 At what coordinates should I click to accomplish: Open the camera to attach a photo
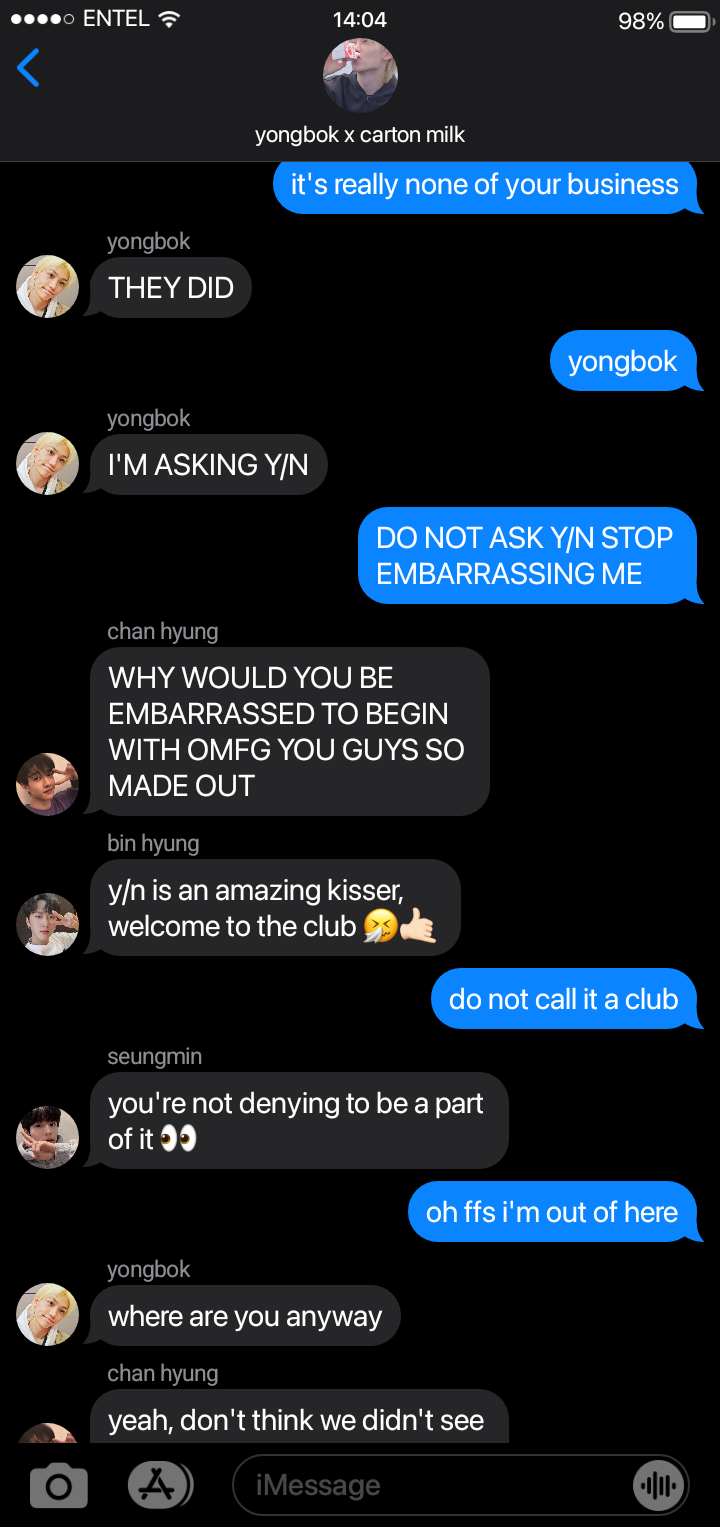[59, 1486]
